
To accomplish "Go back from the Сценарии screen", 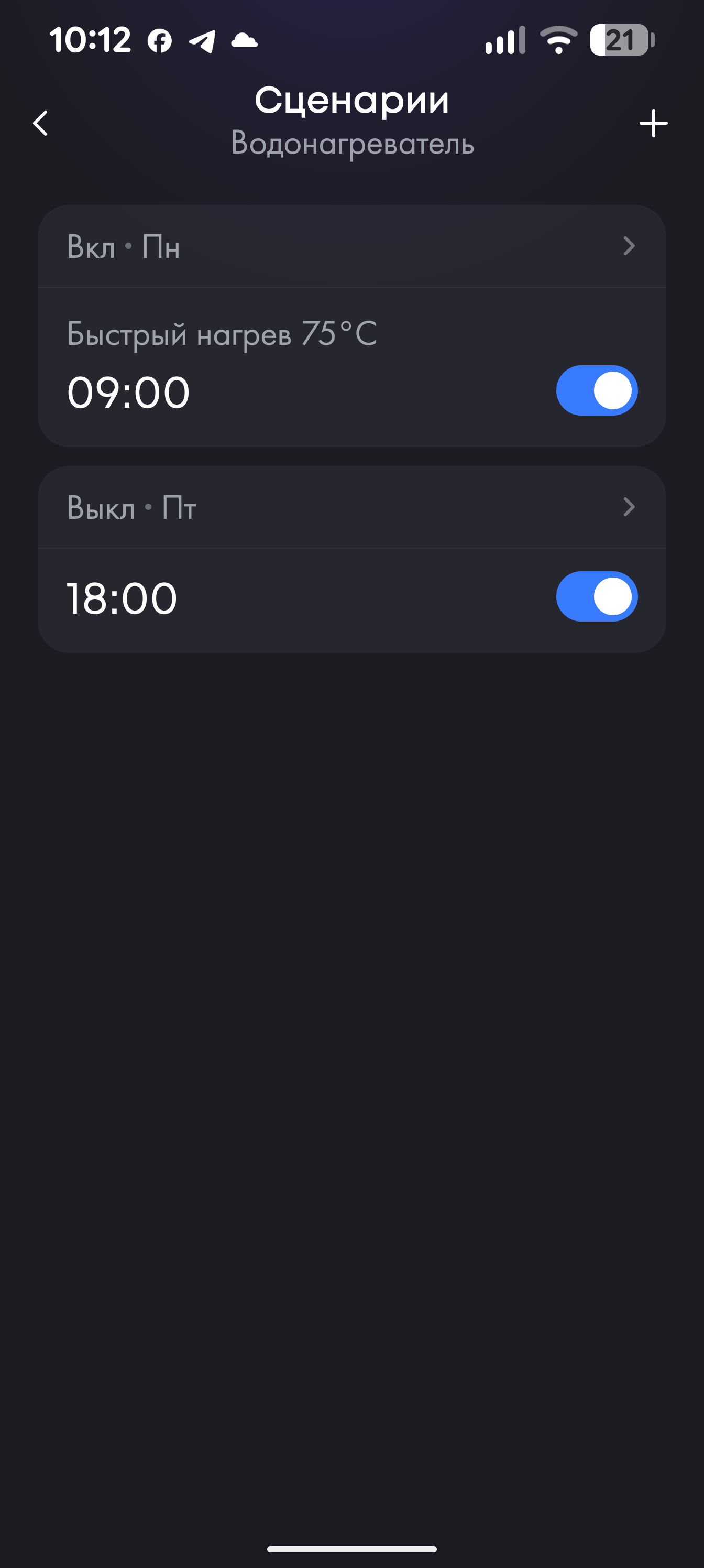I will (41, 123).
